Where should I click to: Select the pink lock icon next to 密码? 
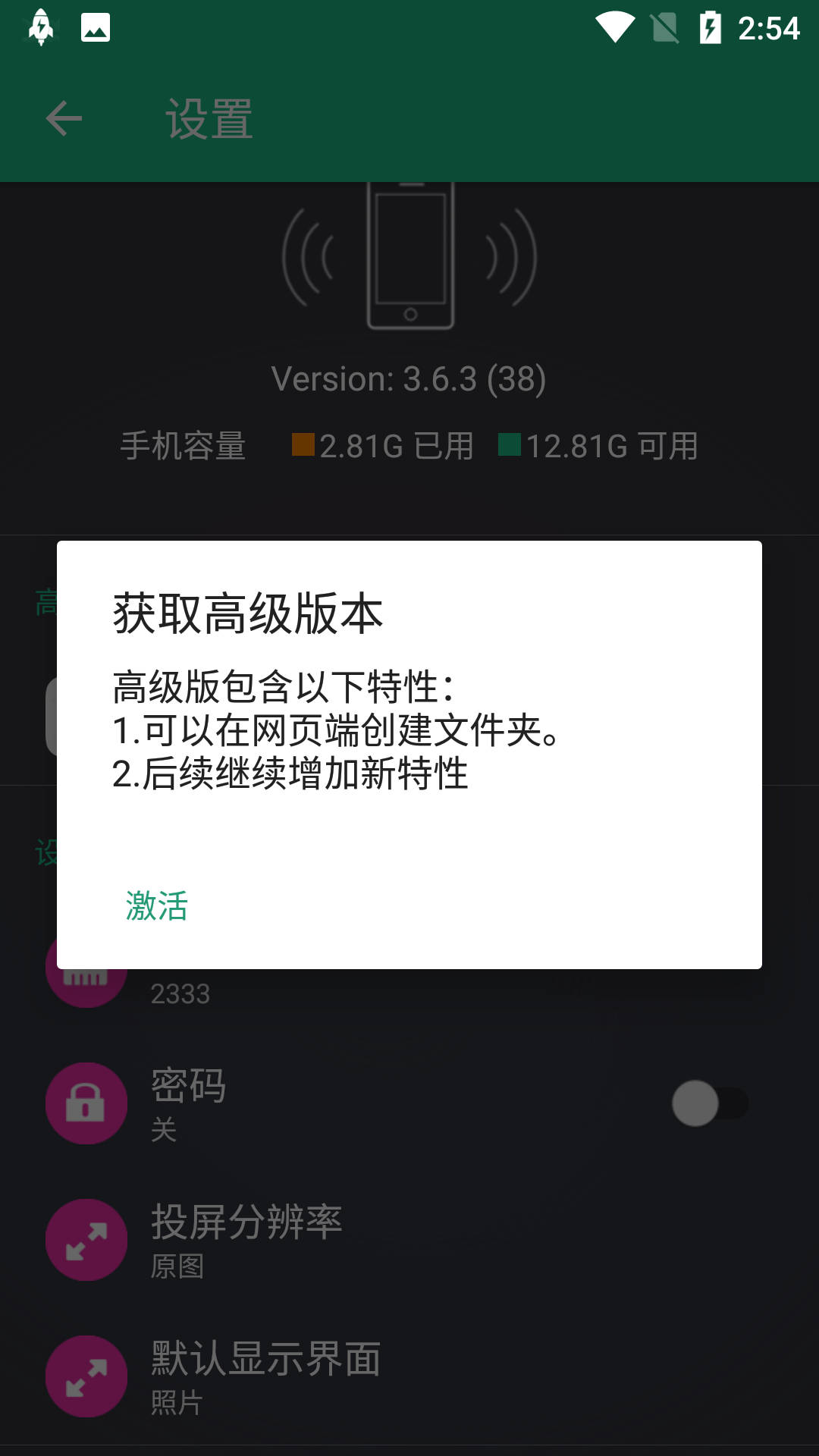pyautogui.click(x=86, y=1104)
